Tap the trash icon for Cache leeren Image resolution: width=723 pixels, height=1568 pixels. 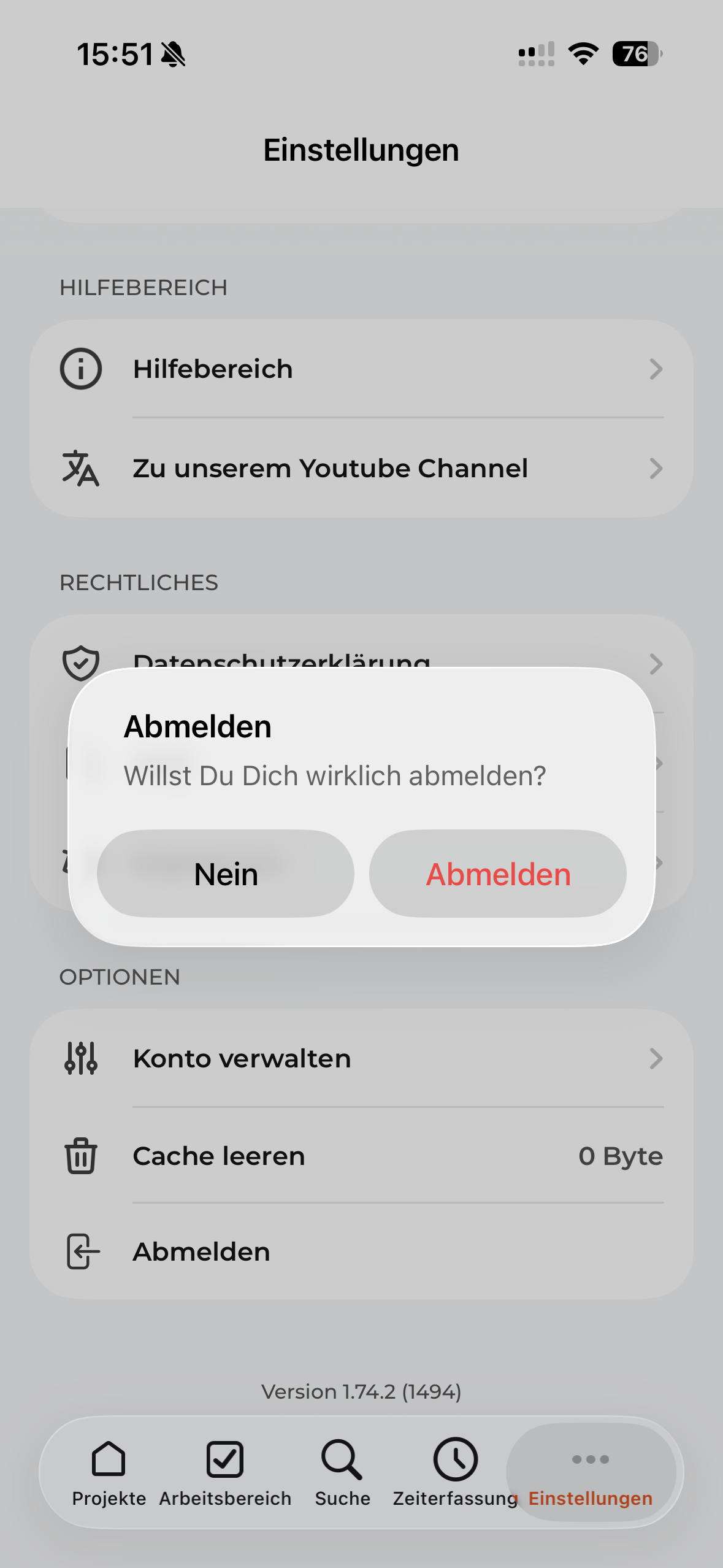[80, 1155]
